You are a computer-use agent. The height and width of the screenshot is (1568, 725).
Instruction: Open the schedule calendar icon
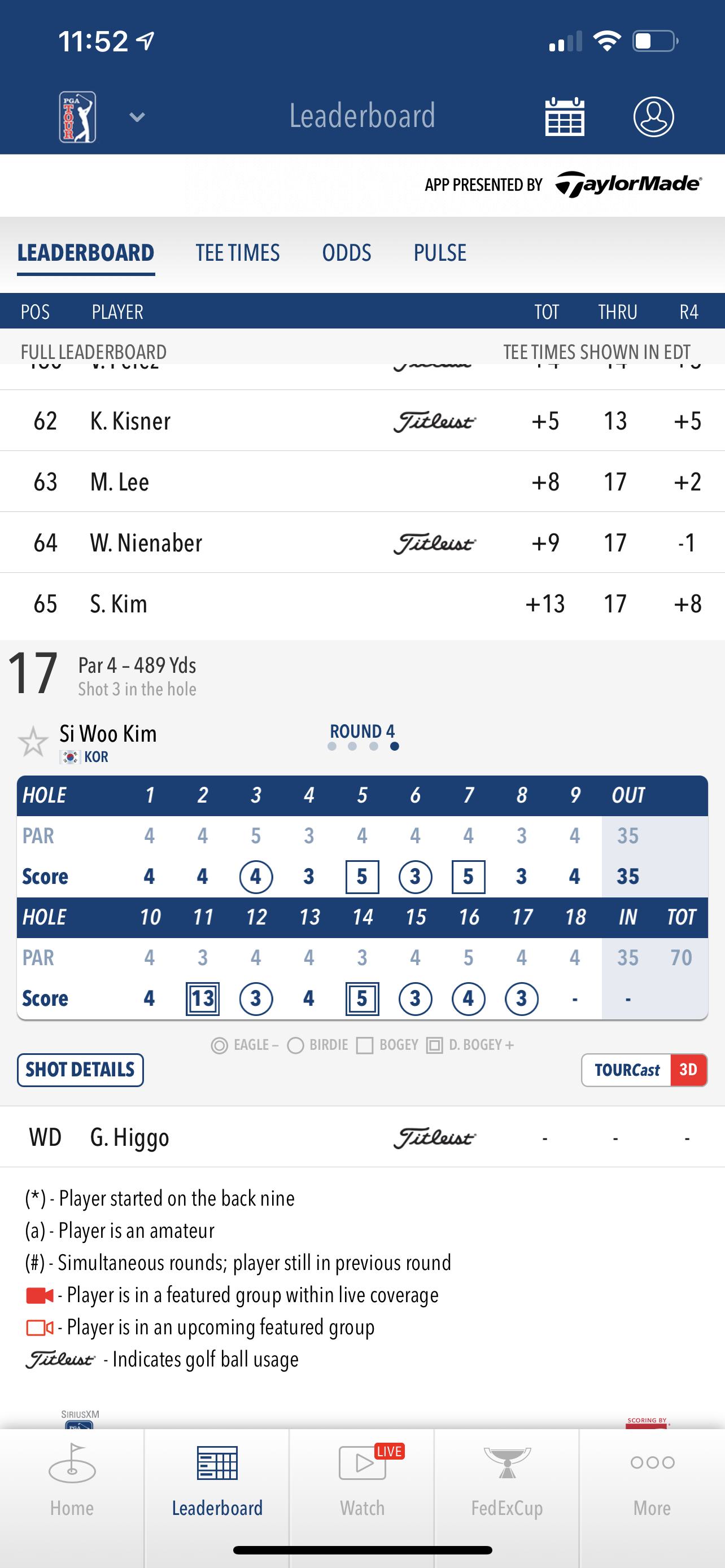point(564,117)
